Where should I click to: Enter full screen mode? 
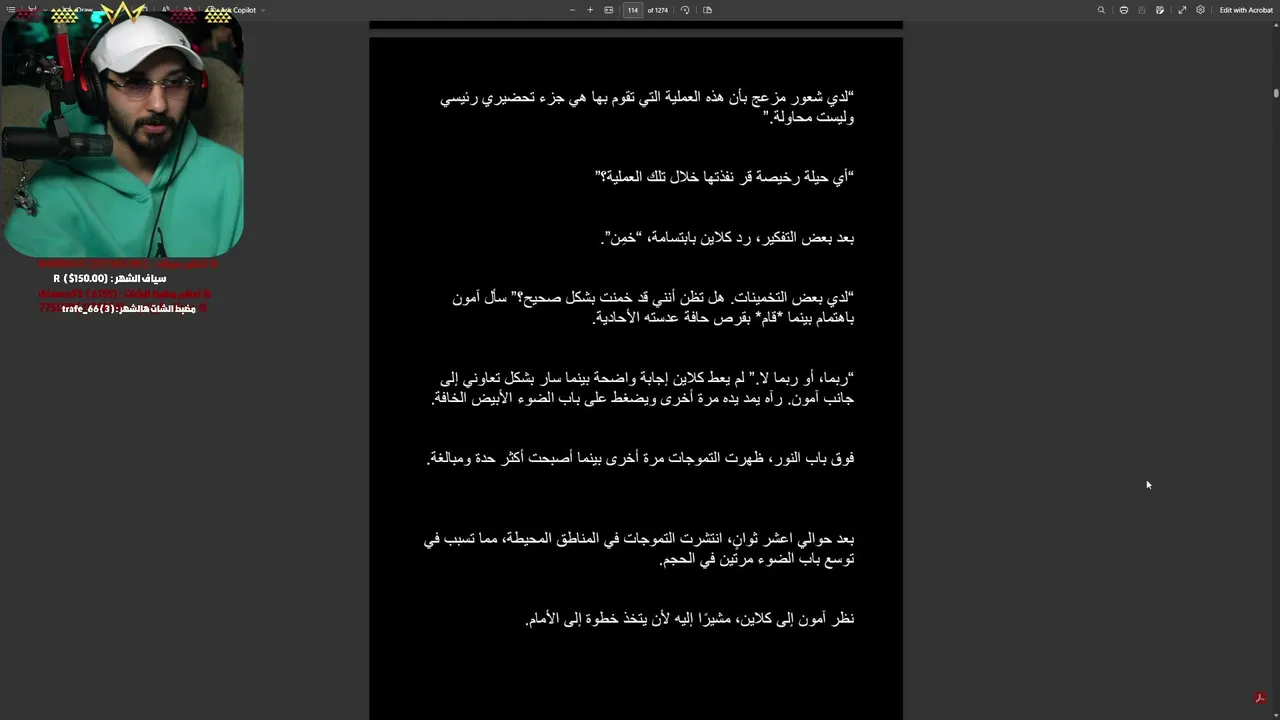point(1182,10)
